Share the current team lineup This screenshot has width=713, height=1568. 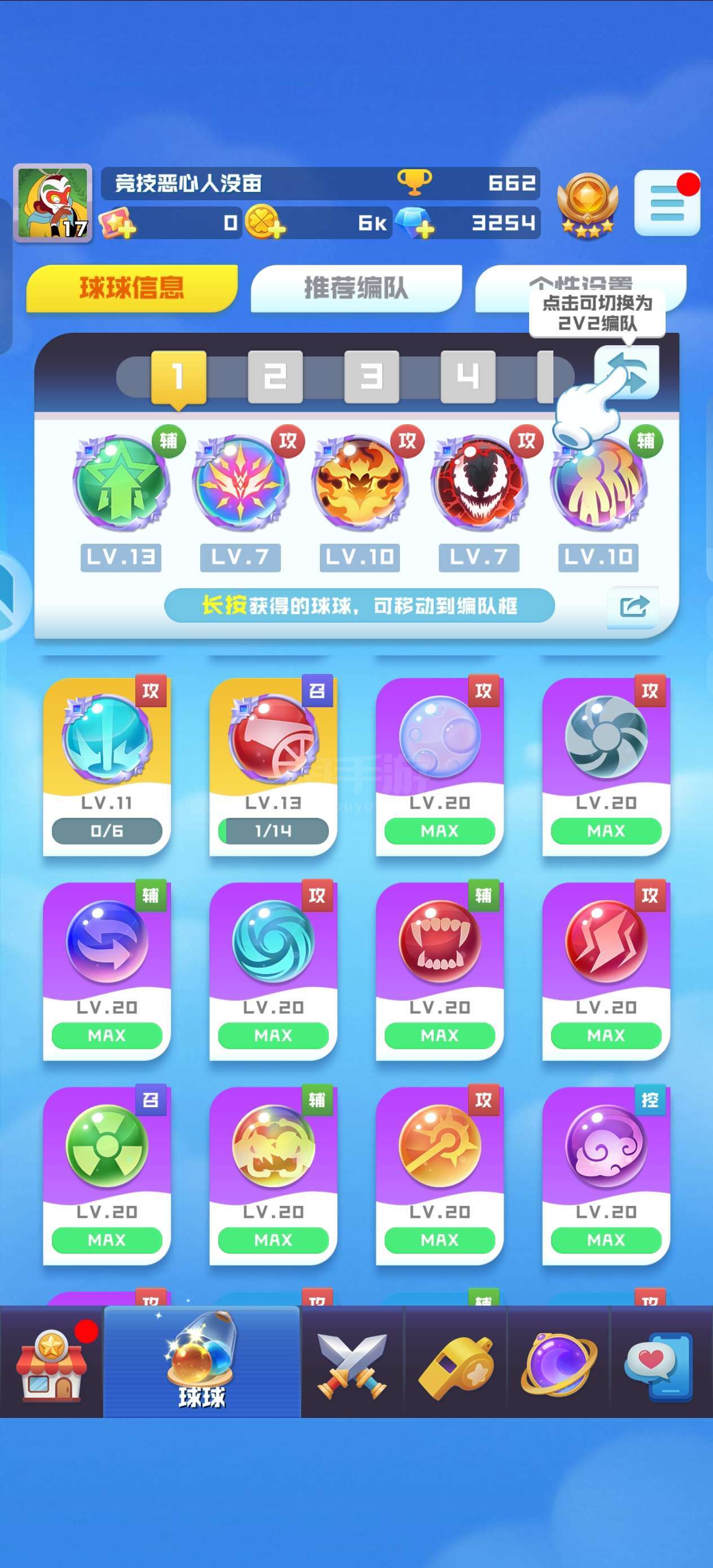tap(633, 606)
